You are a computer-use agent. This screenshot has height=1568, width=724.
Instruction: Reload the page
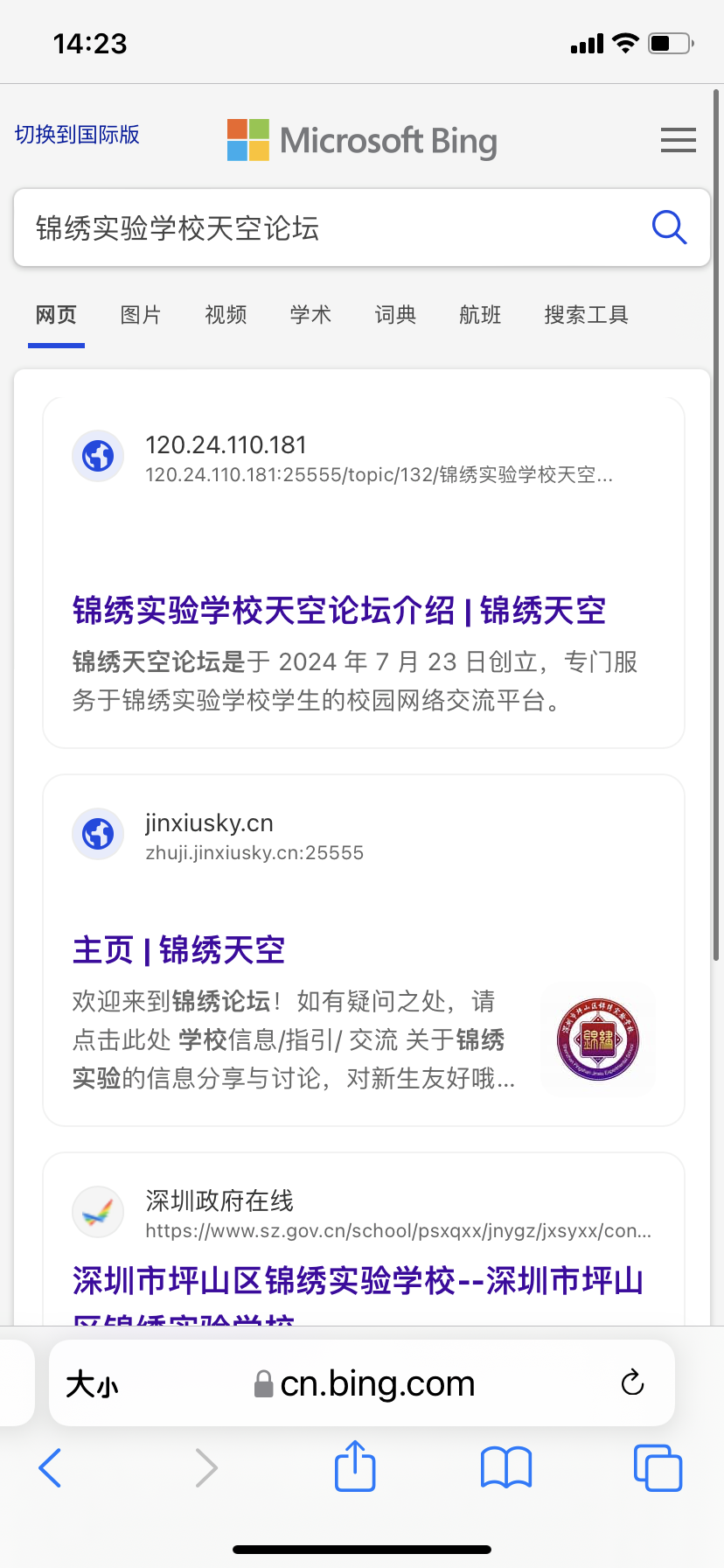(x=632, y=1383)
